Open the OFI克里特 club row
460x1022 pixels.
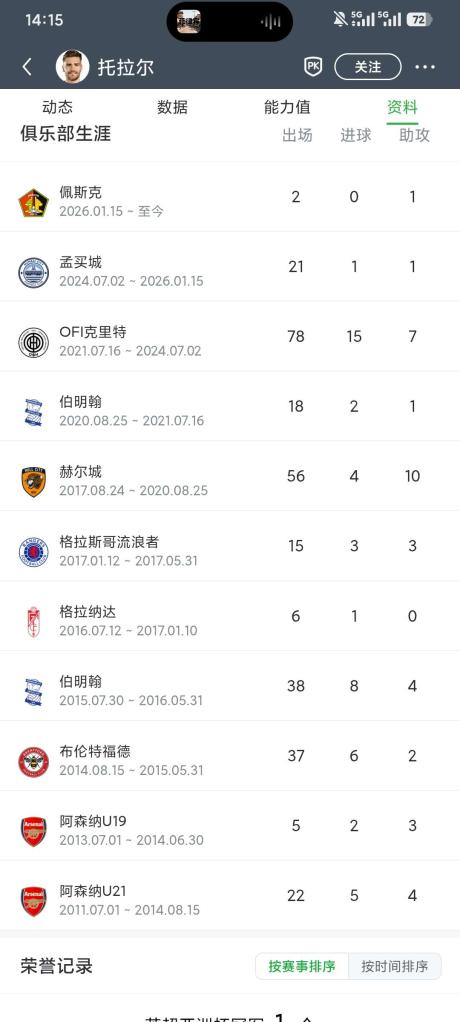tap(230, 336)
